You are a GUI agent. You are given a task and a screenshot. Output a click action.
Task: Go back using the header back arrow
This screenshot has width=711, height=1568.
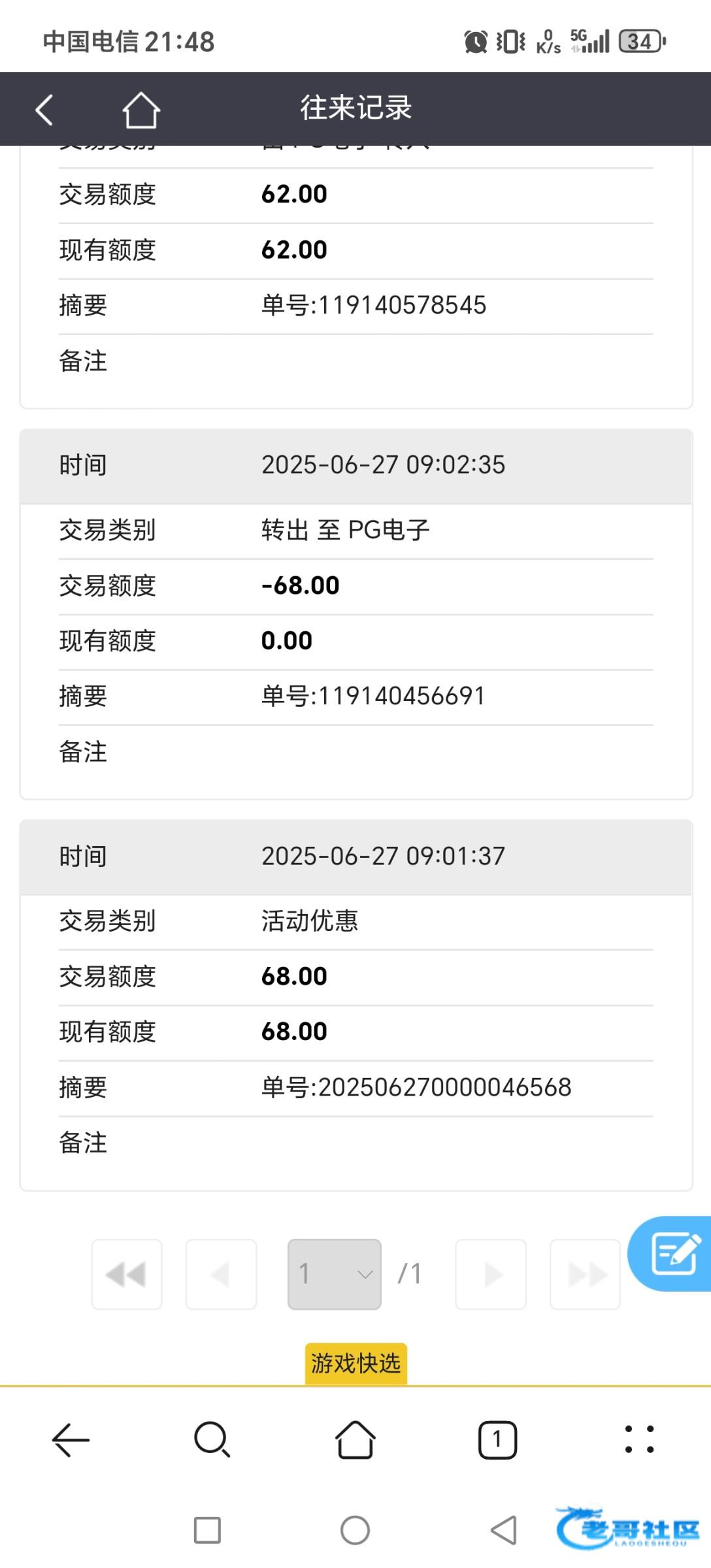[x=44, y=110]
